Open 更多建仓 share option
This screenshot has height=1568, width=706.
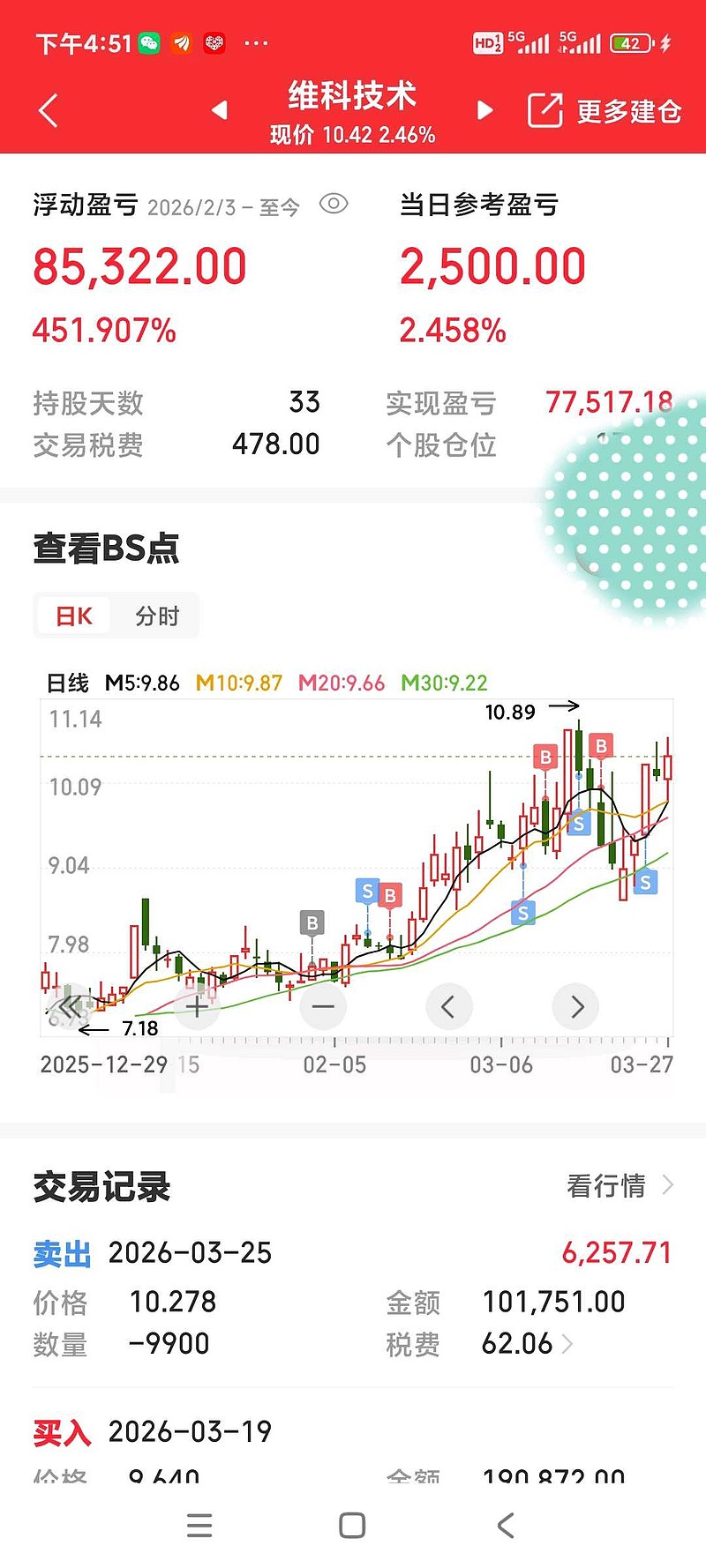pyautogui.click(x=605, y=111)
